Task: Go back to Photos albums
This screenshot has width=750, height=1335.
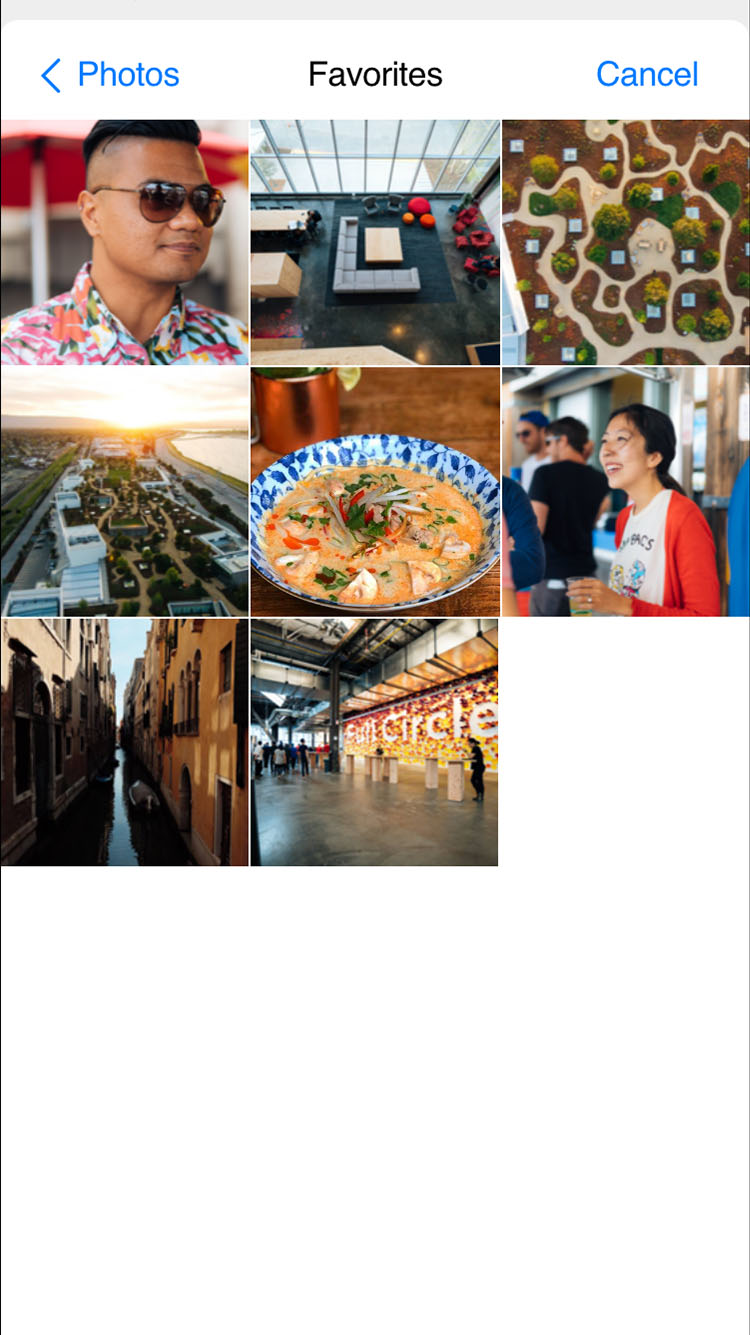Action: pos(110,75)
